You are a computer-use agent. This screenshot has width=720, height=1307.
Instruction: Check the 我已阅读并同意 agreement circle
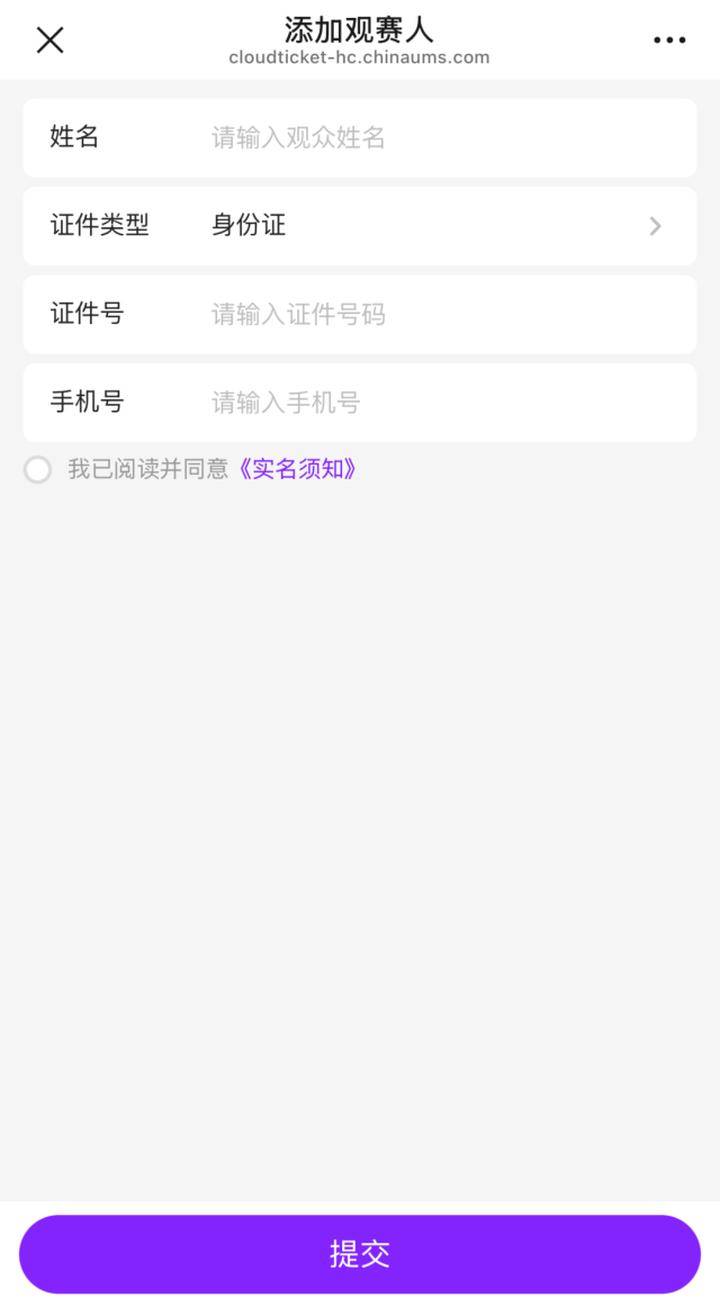tap(38, 470)
